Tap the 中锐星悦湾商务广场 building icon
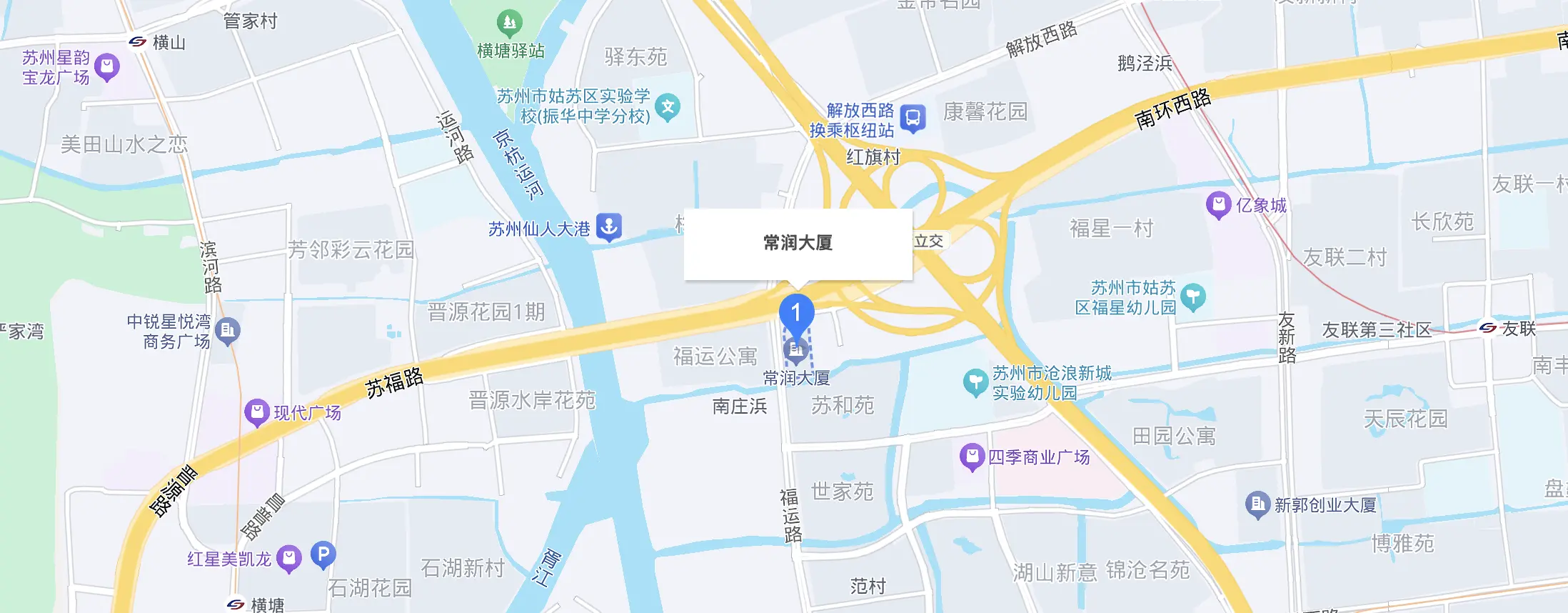Viewport: 1568px width, 613px height. tap(227, 330)
